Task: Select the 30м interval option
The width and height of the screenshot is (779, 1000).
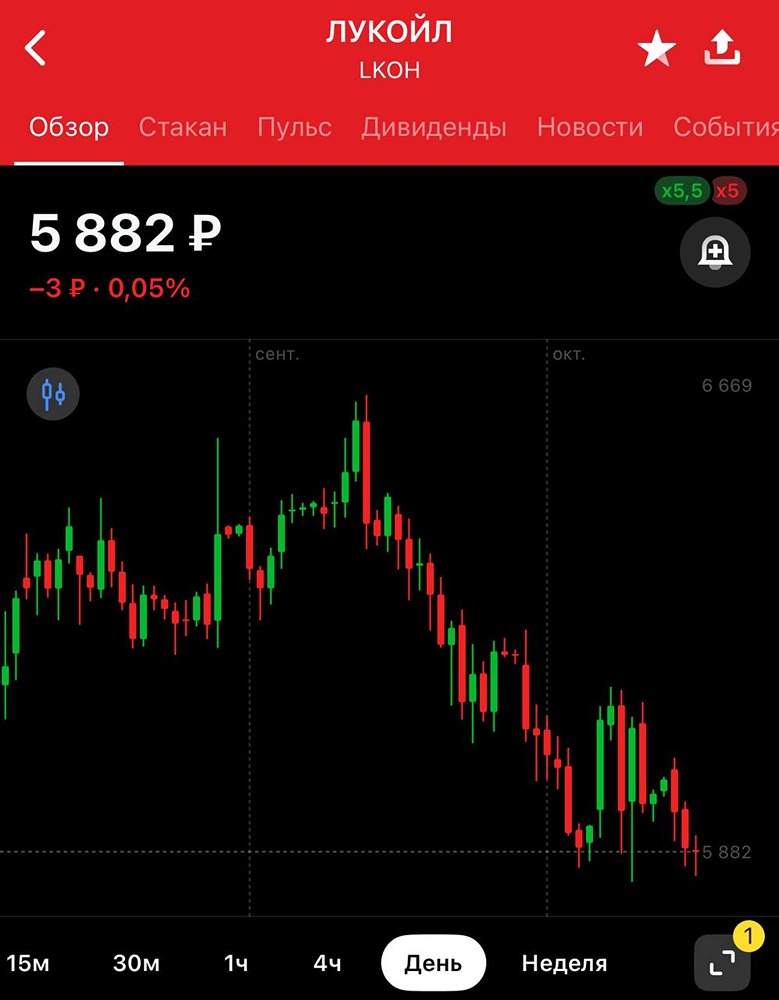Action: [x=137, y=962]
